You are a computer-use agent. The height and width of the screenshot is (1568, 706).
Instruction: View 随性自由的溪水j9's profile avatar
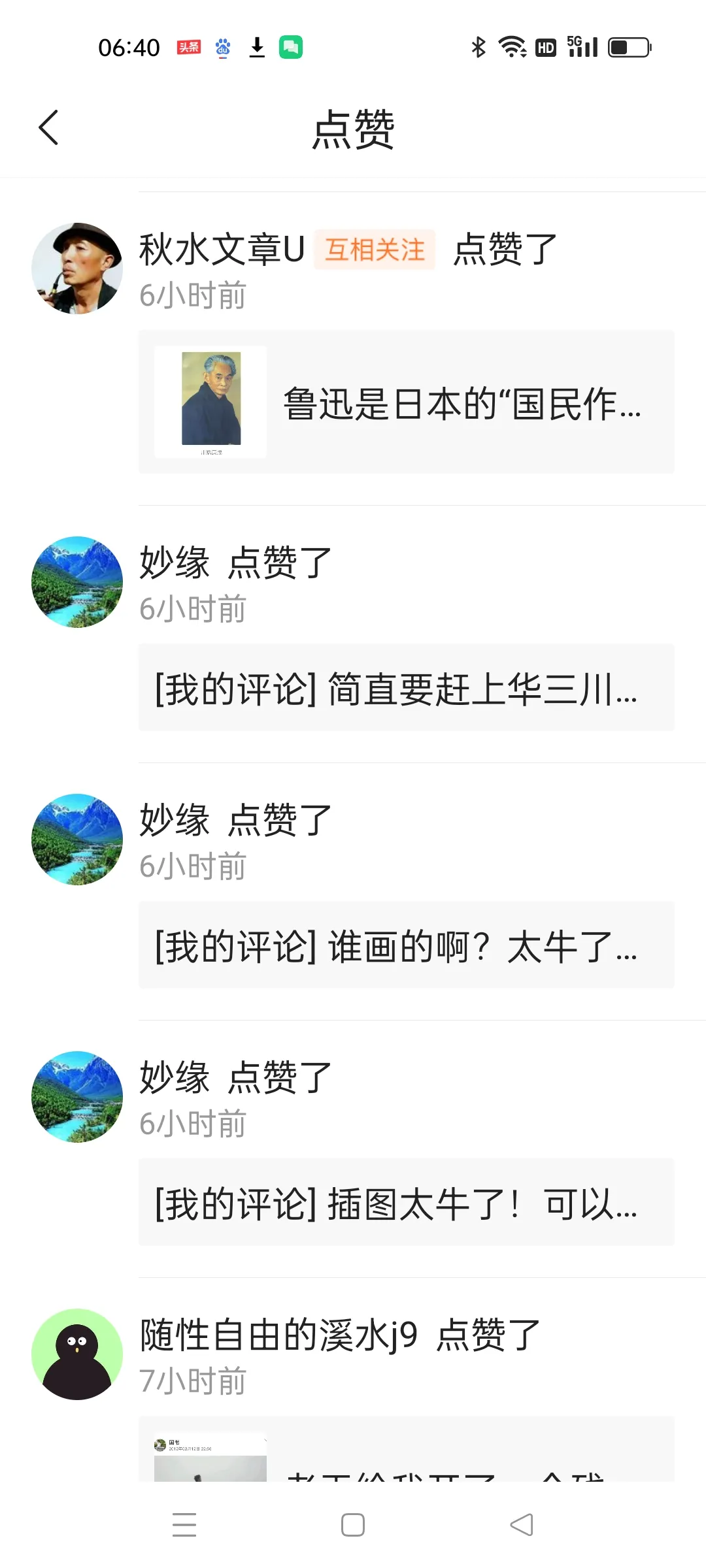tap(77, 1354)
